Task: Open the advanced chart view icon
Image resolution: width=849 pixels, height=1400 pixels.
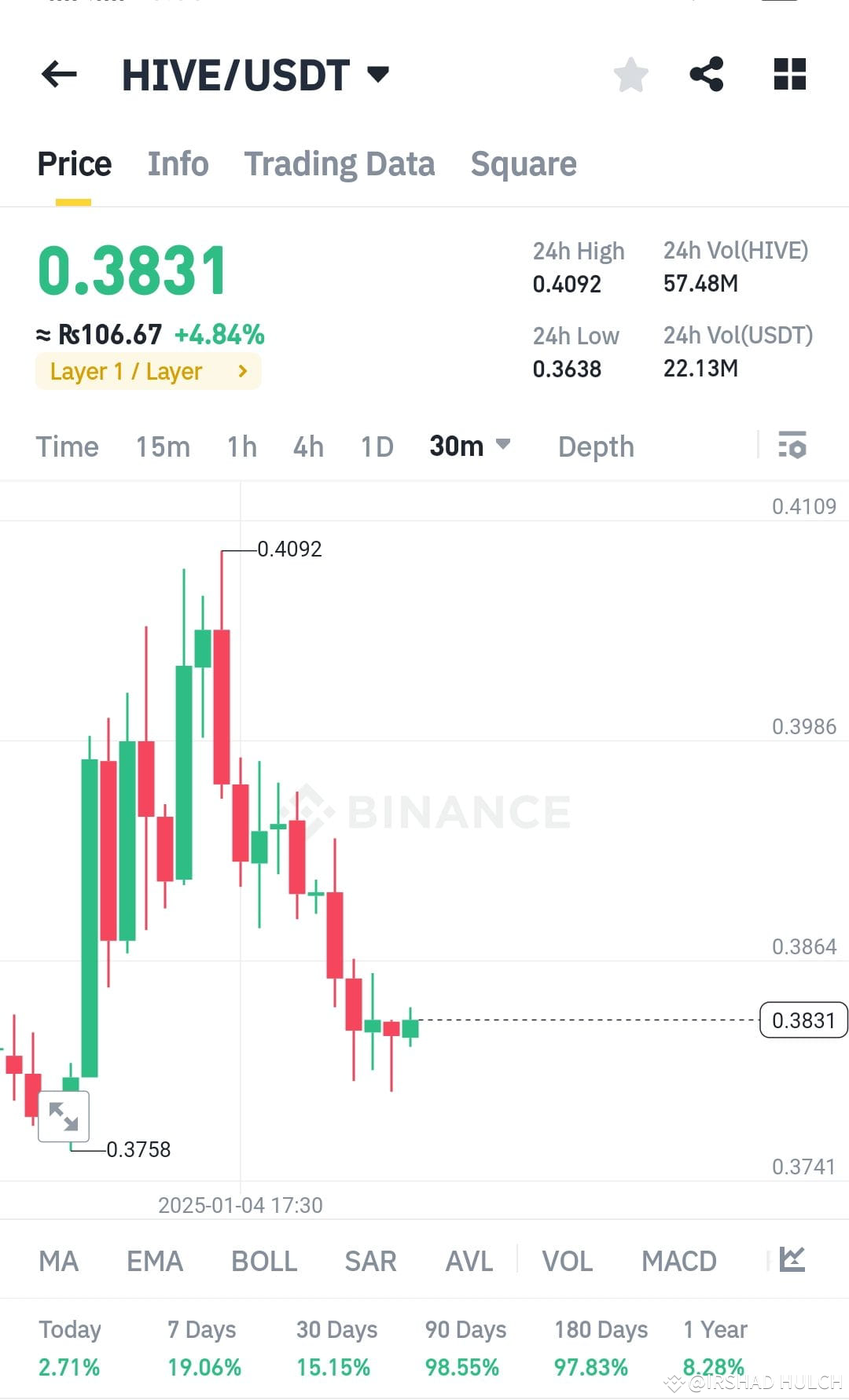Action: click(792, 1261)
